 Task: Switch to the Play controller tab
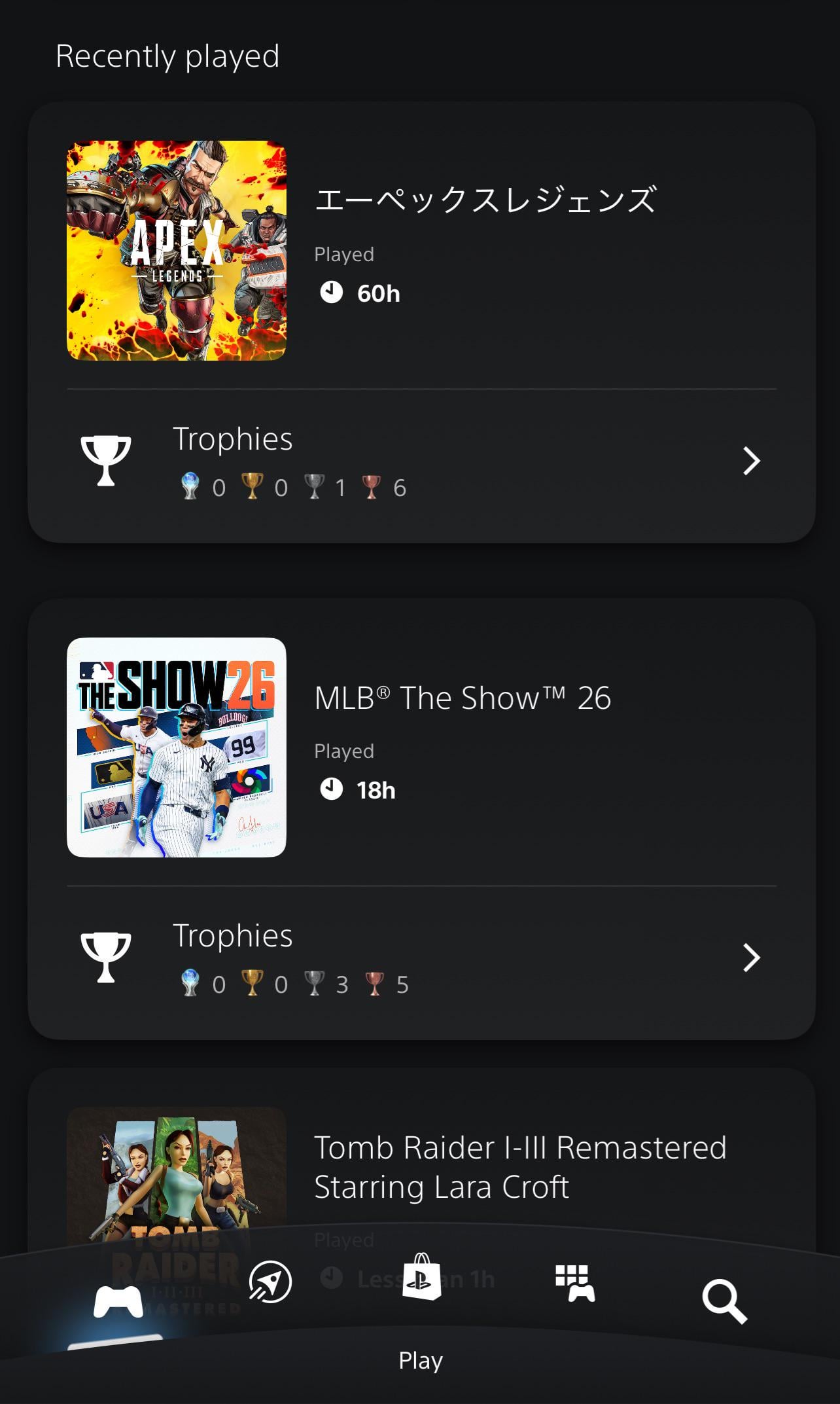pyautogui.click(x=118, y=1301)
